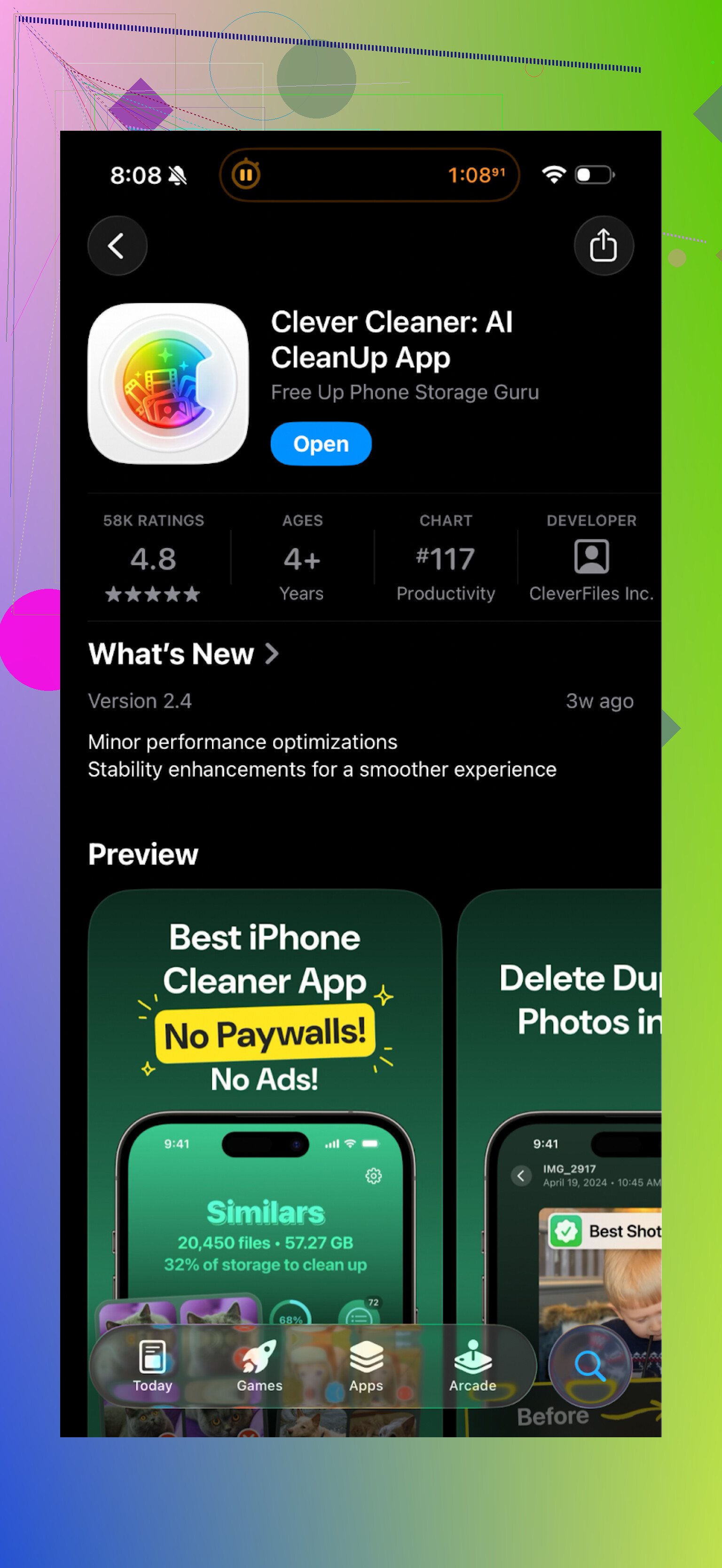Expand the What's New section
Image resolution: width=722 pixels, height=1568 pixels.
pos(183,654)
